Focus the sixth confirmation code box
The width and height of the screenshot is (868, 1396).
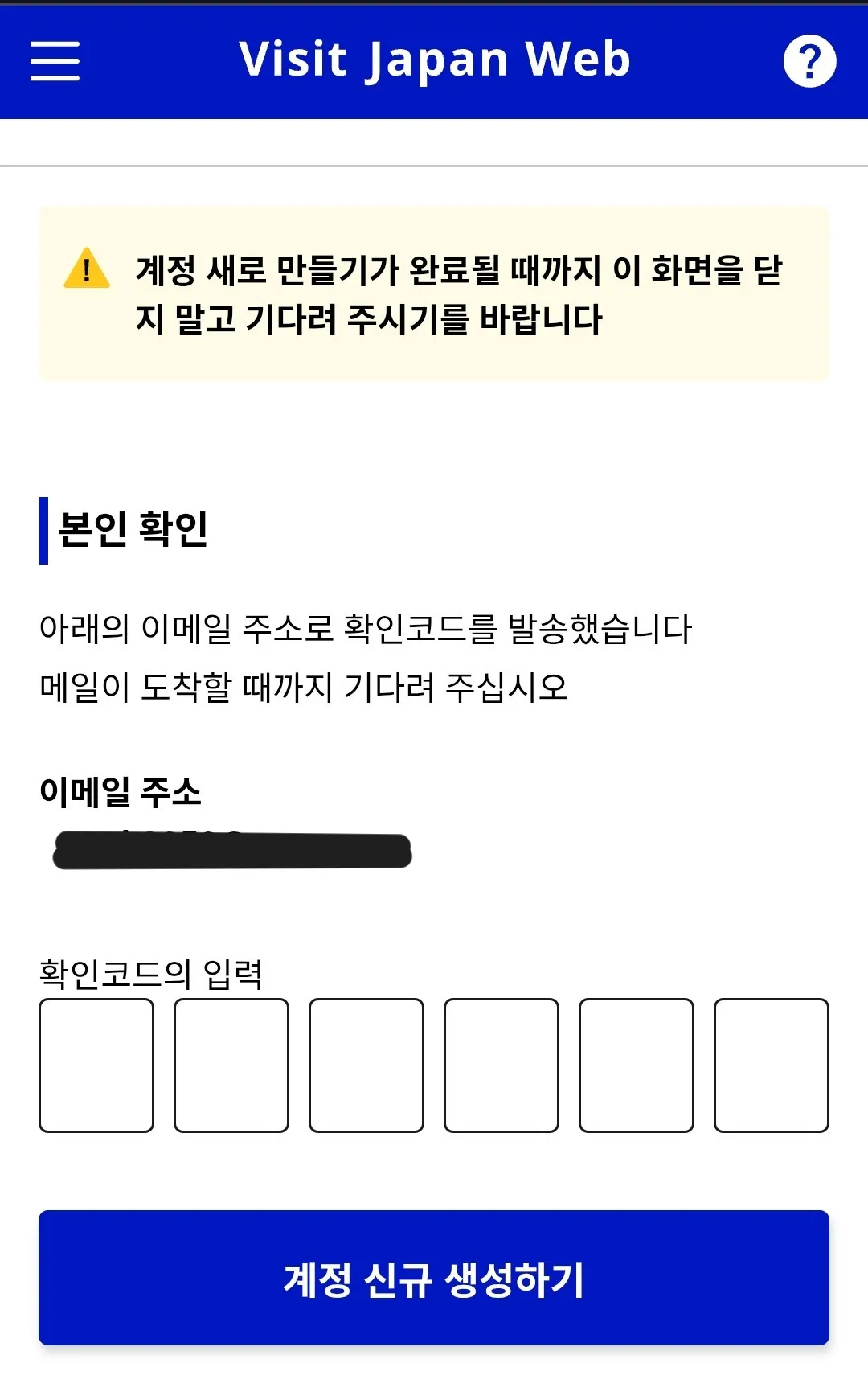coord(772,1065)
